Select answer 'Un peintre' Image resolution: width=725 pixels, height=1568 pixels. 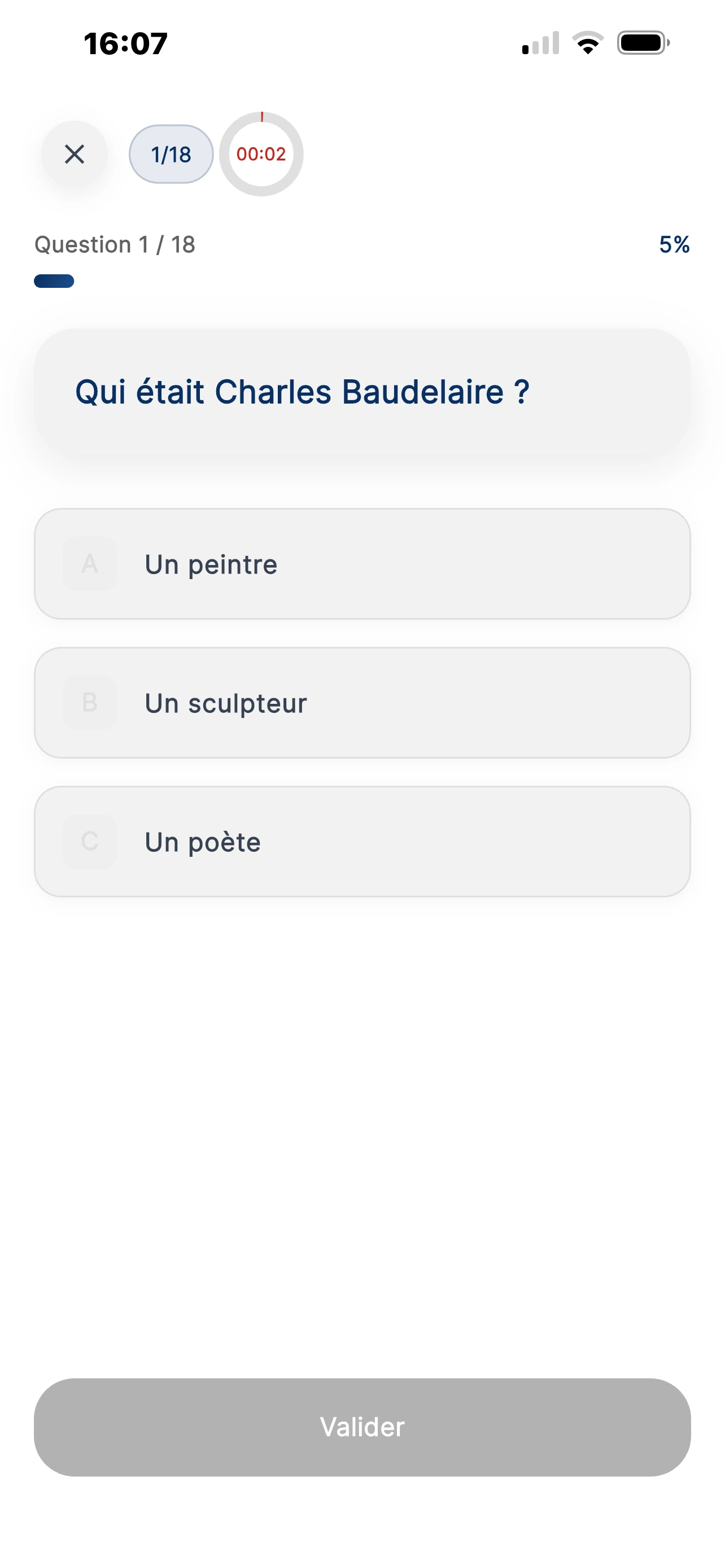pos(362,564)
